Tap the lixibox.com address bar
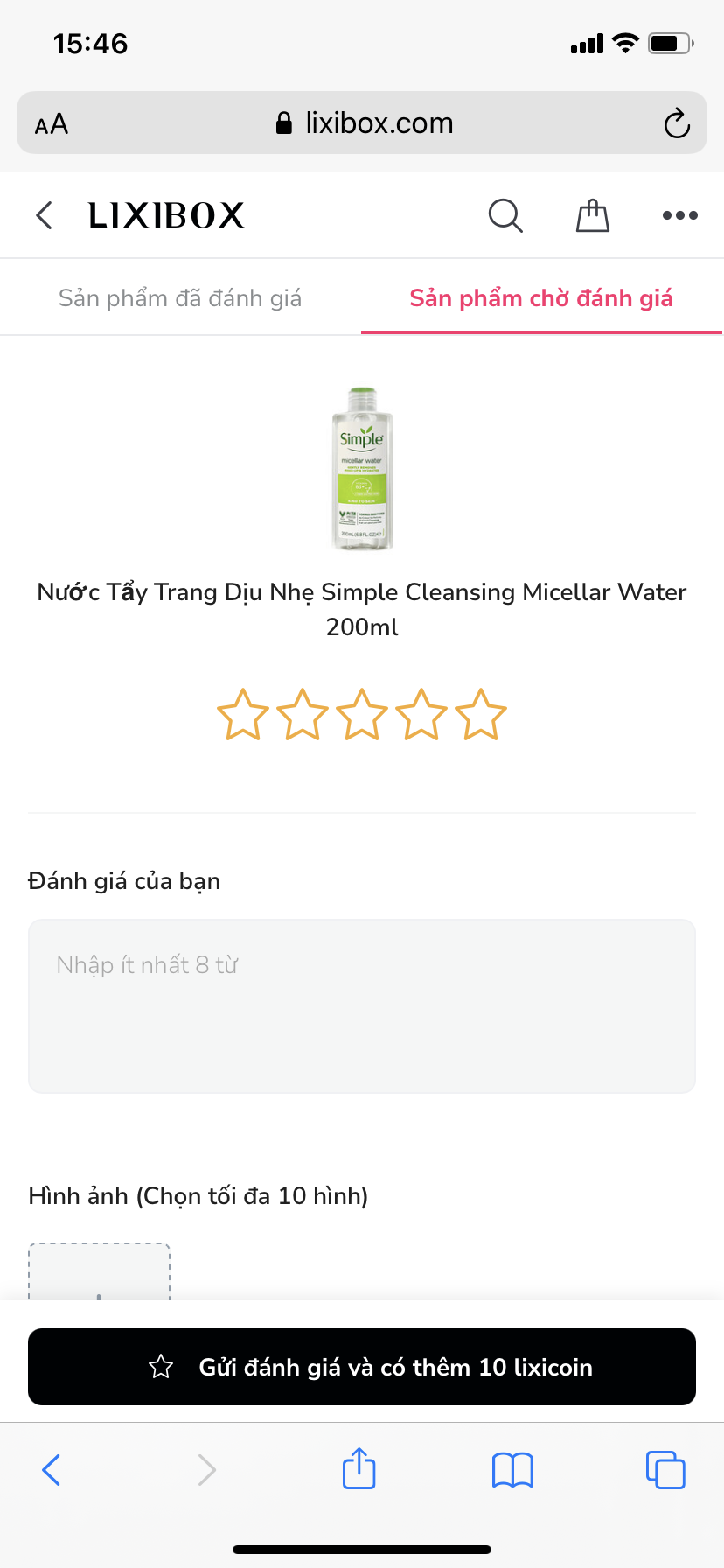 click(367, 123)
